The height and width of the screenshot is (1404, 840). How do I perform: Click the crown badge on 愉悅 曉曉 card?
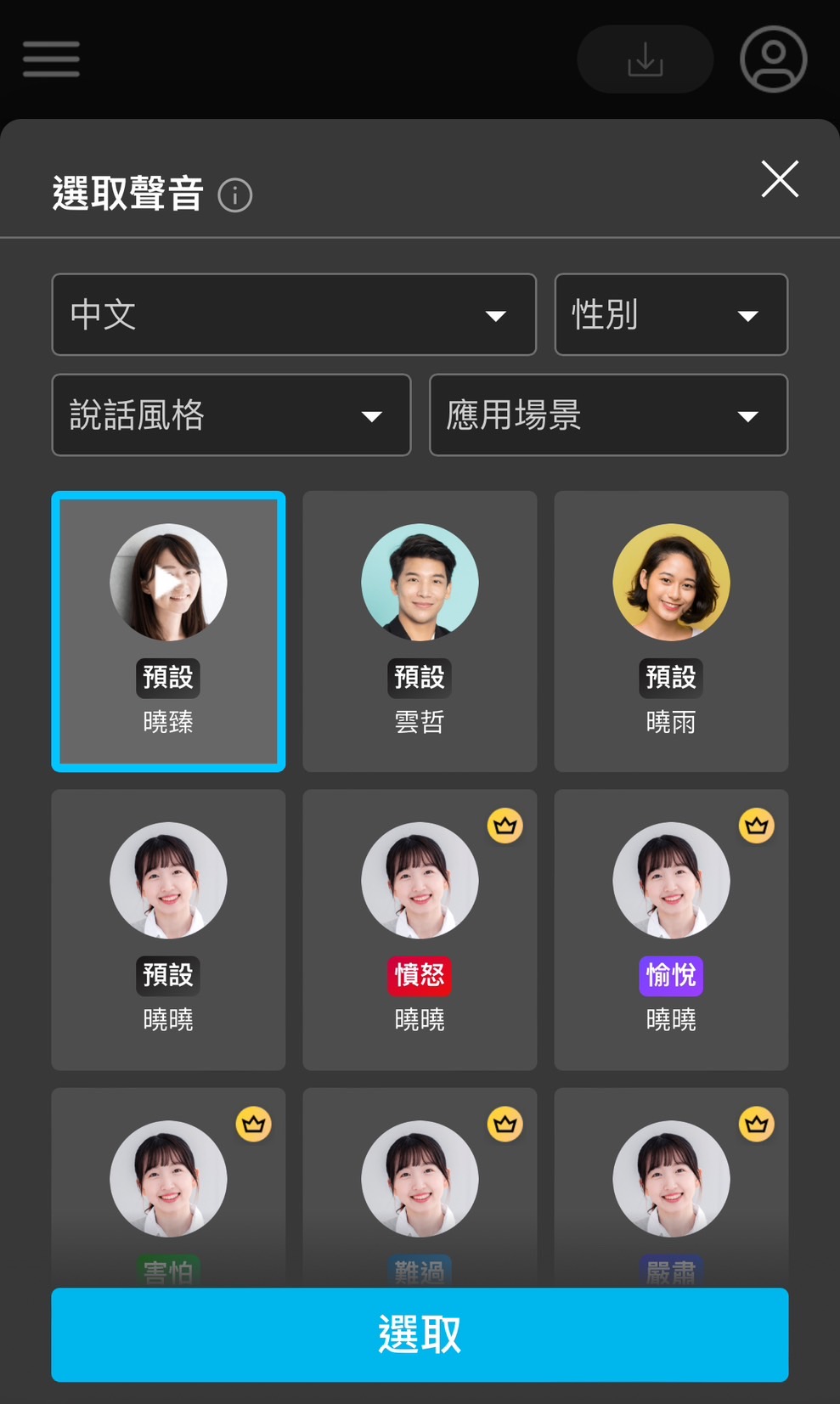pyautogui.click(x=757, y=826)
